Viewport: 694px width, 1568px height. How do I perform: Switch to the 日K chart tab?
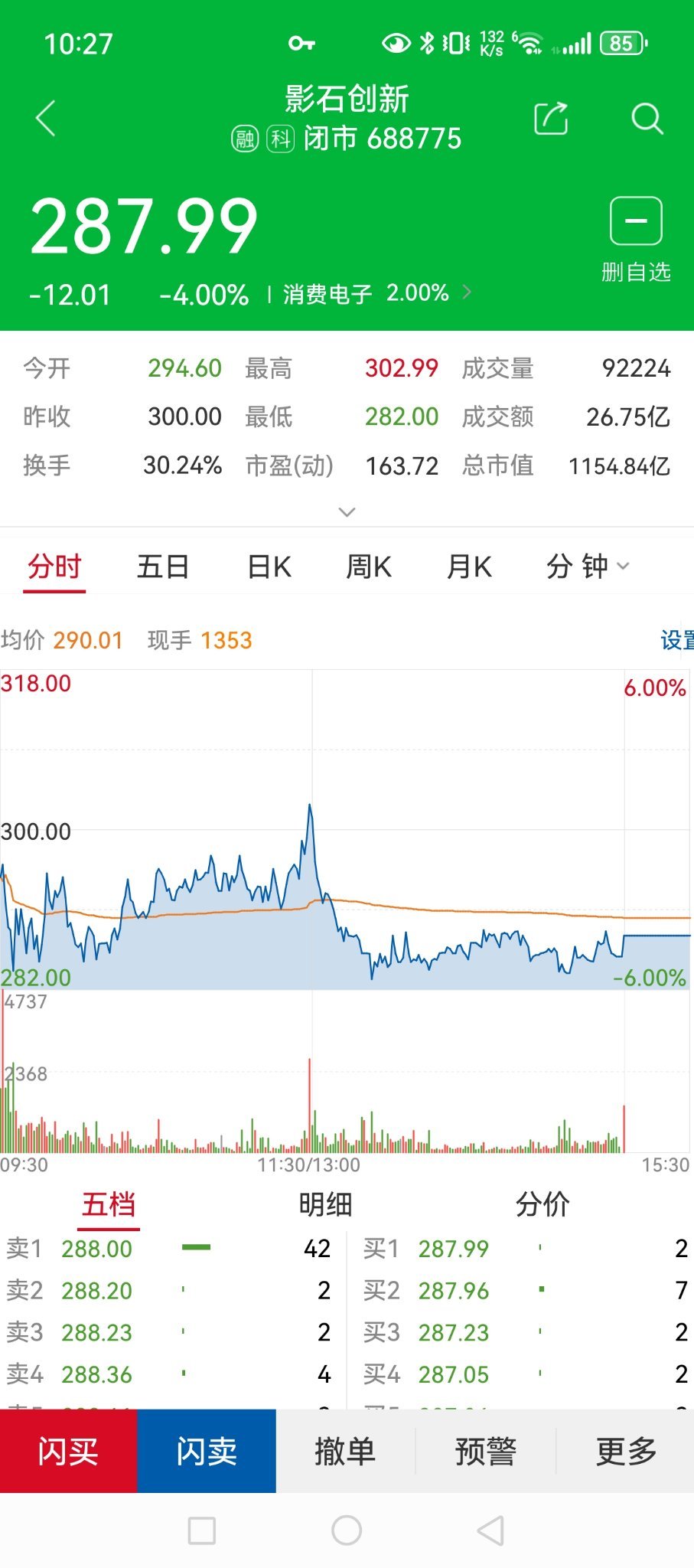[x=269, y=567]
